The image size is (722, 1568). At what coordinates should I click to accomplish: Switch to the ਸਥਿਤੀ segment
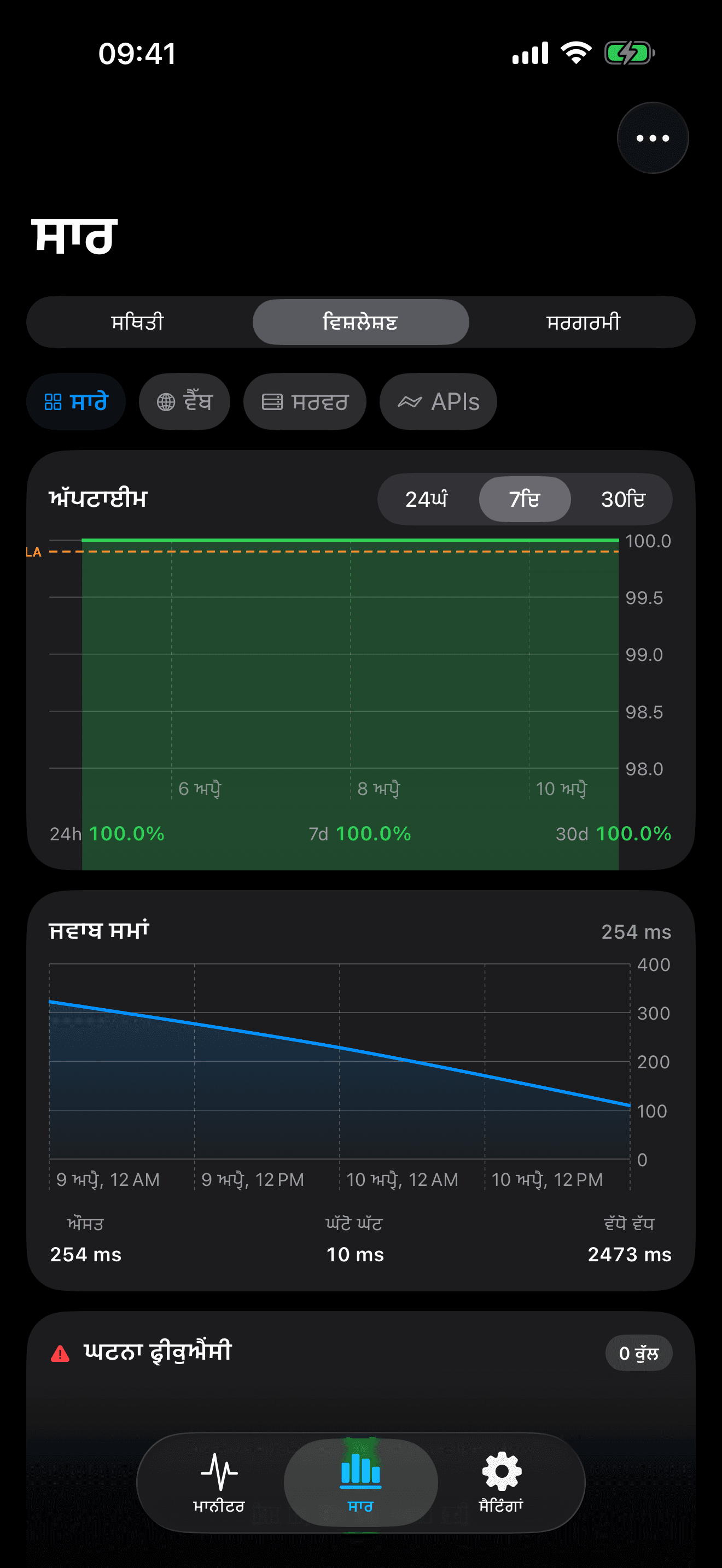coord(138,322)
